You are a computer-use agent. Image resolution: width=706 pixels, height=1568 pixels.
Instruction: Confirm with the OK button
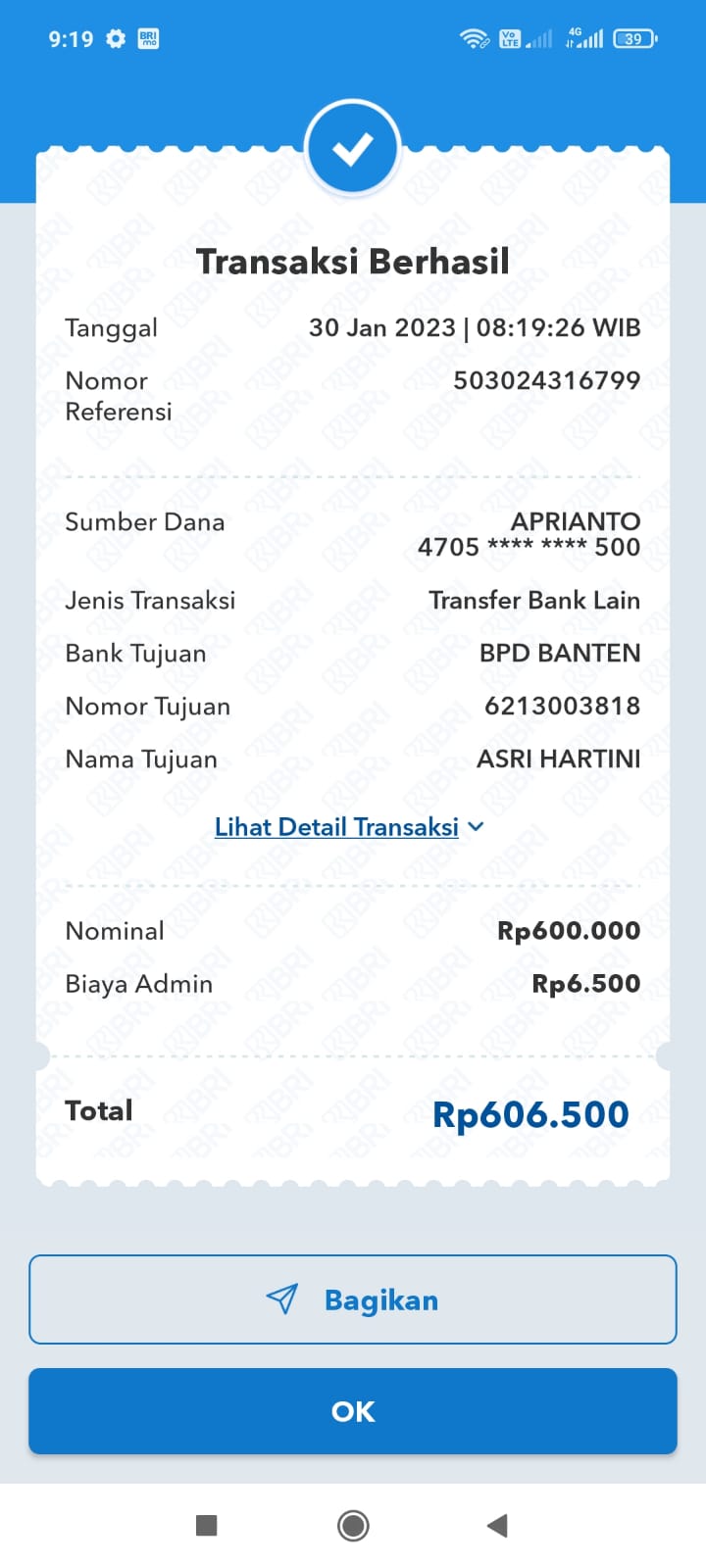coord(353,1411)
